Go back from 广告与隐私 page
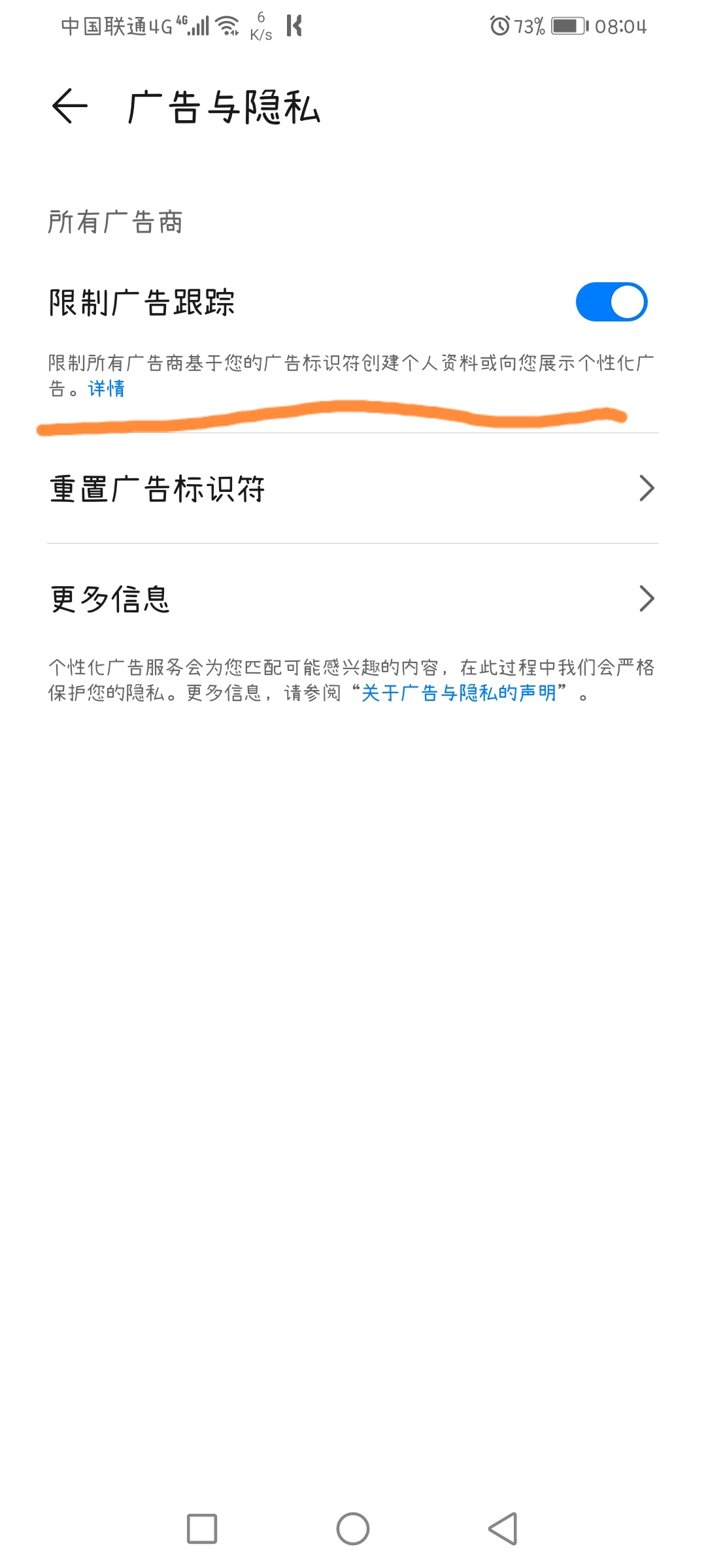The width and height of the screenshot is (706, 1568). tap(70, 106)
